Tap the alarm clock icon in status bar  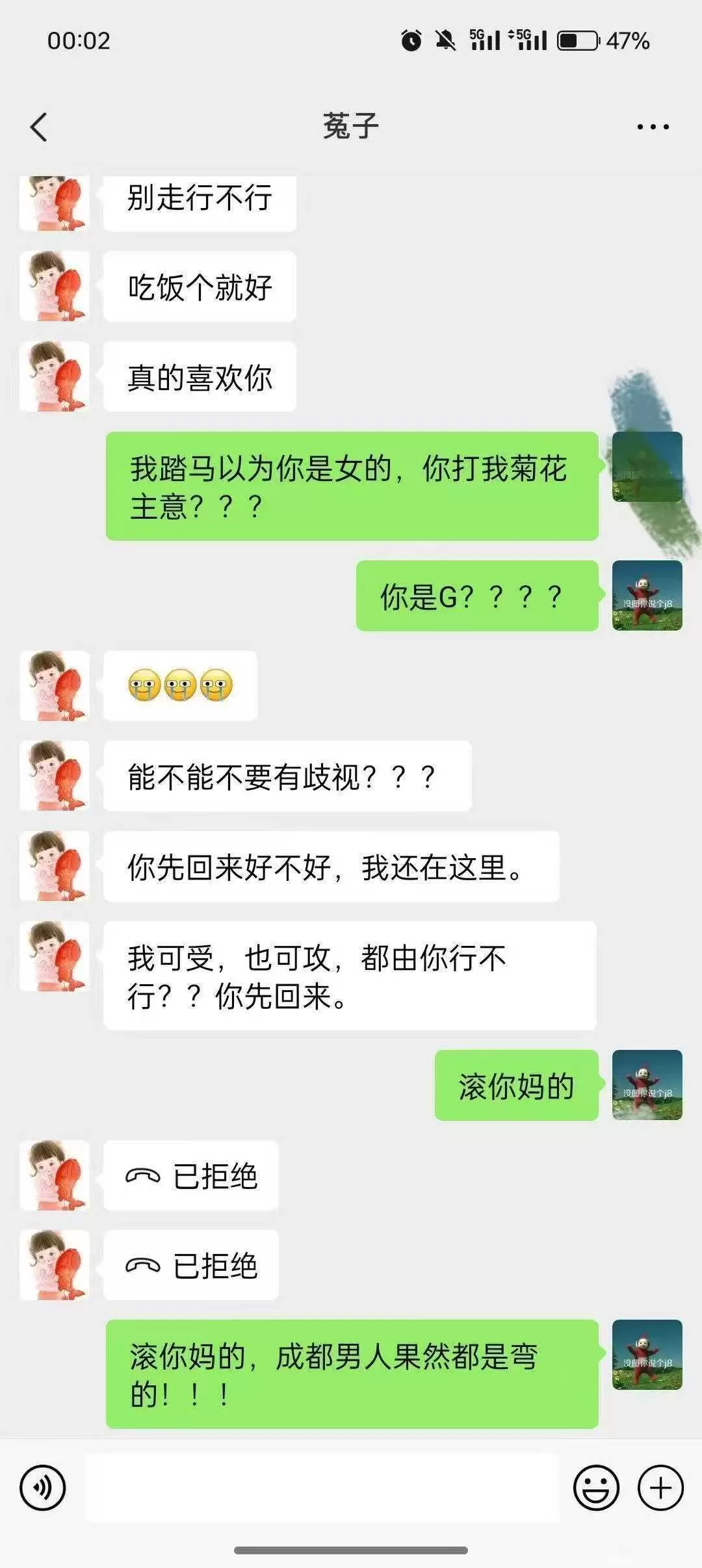pos(410,41)
